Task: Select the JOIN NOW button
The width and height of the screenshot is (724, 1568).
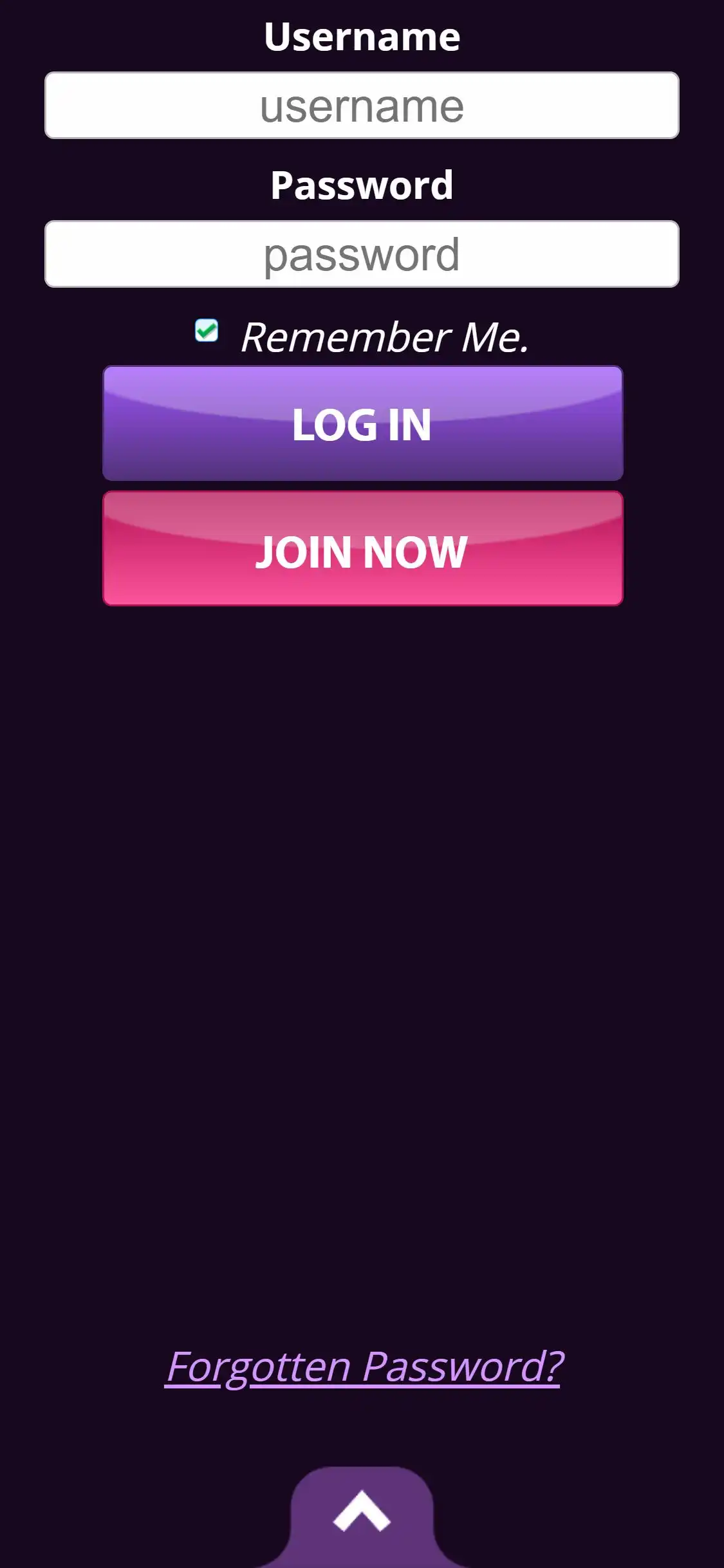Action: (x=362, y=549)
